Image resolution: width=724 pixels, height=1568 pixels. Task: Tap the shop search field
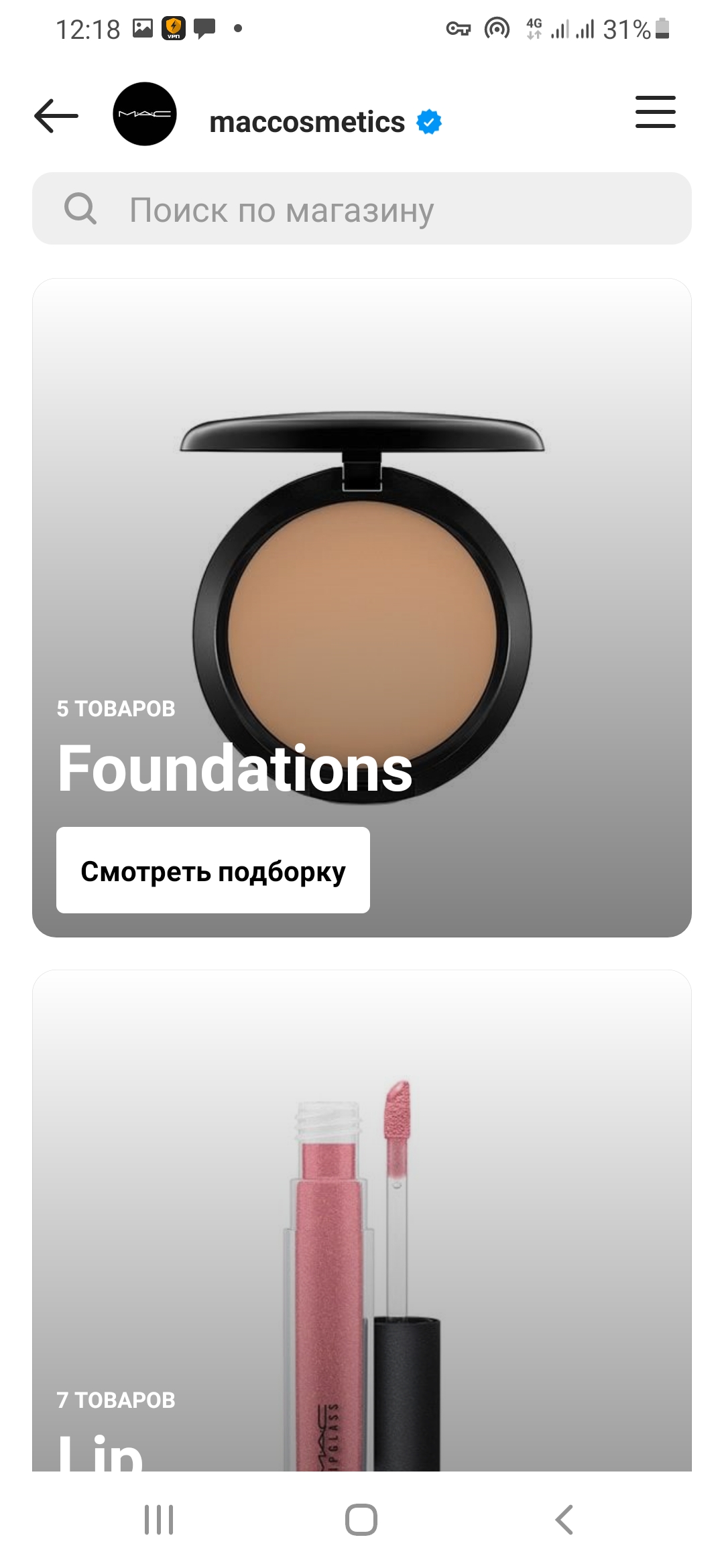pos(362,209)
